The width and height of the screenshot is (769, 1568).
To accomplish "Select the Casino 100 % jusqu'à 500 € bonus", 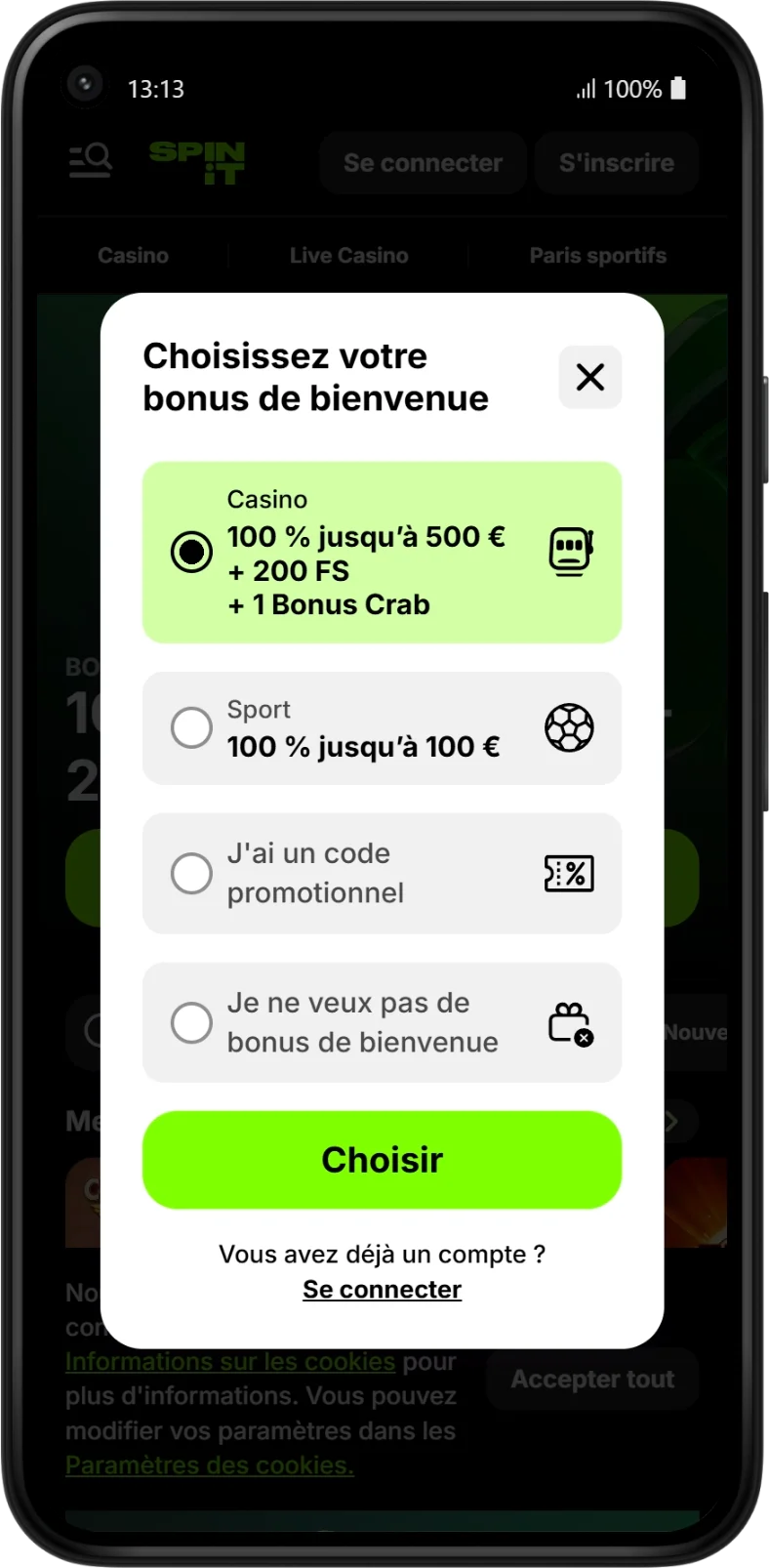I will point(382,553).
